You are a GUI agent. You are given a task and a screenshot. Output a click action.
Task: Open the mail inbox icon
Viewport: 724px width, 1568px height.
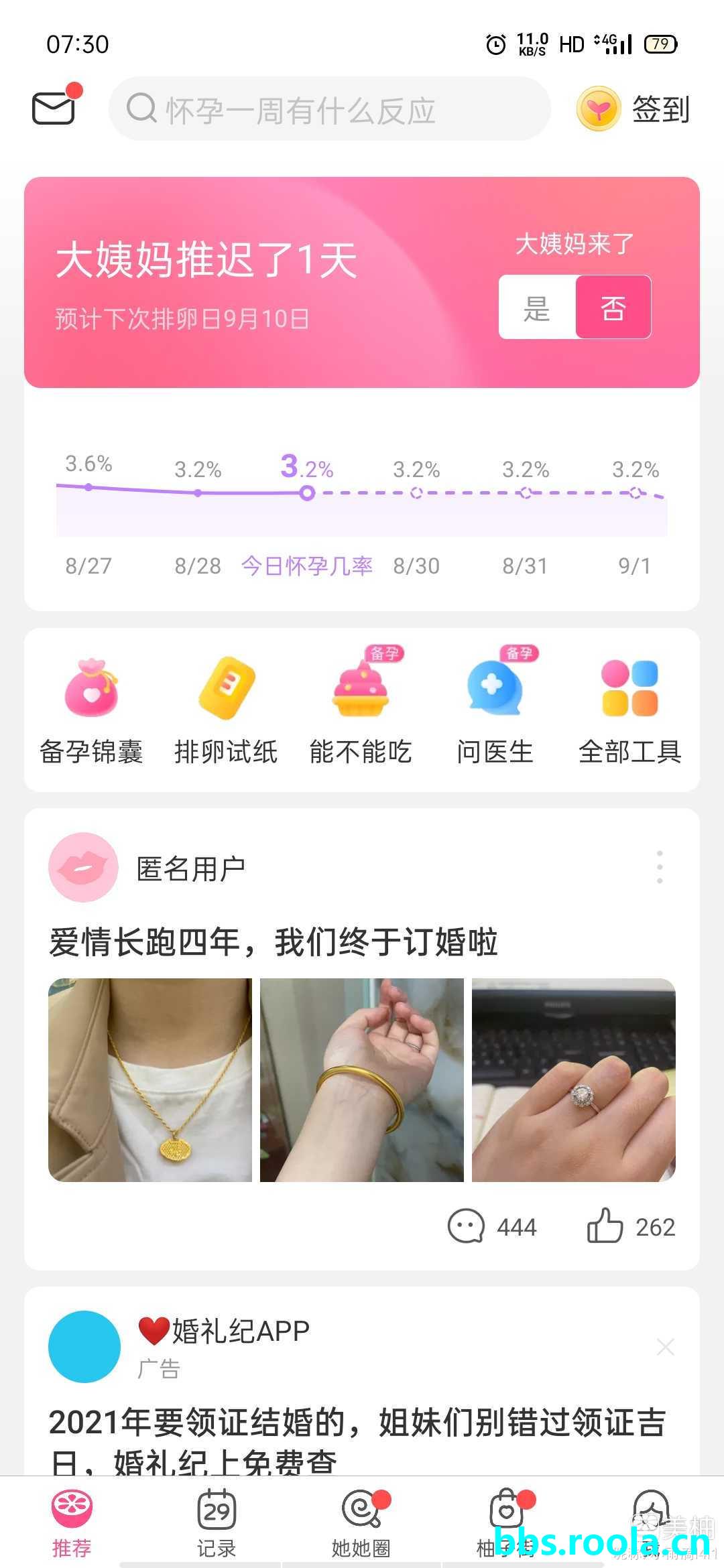(x=54, y=108)
